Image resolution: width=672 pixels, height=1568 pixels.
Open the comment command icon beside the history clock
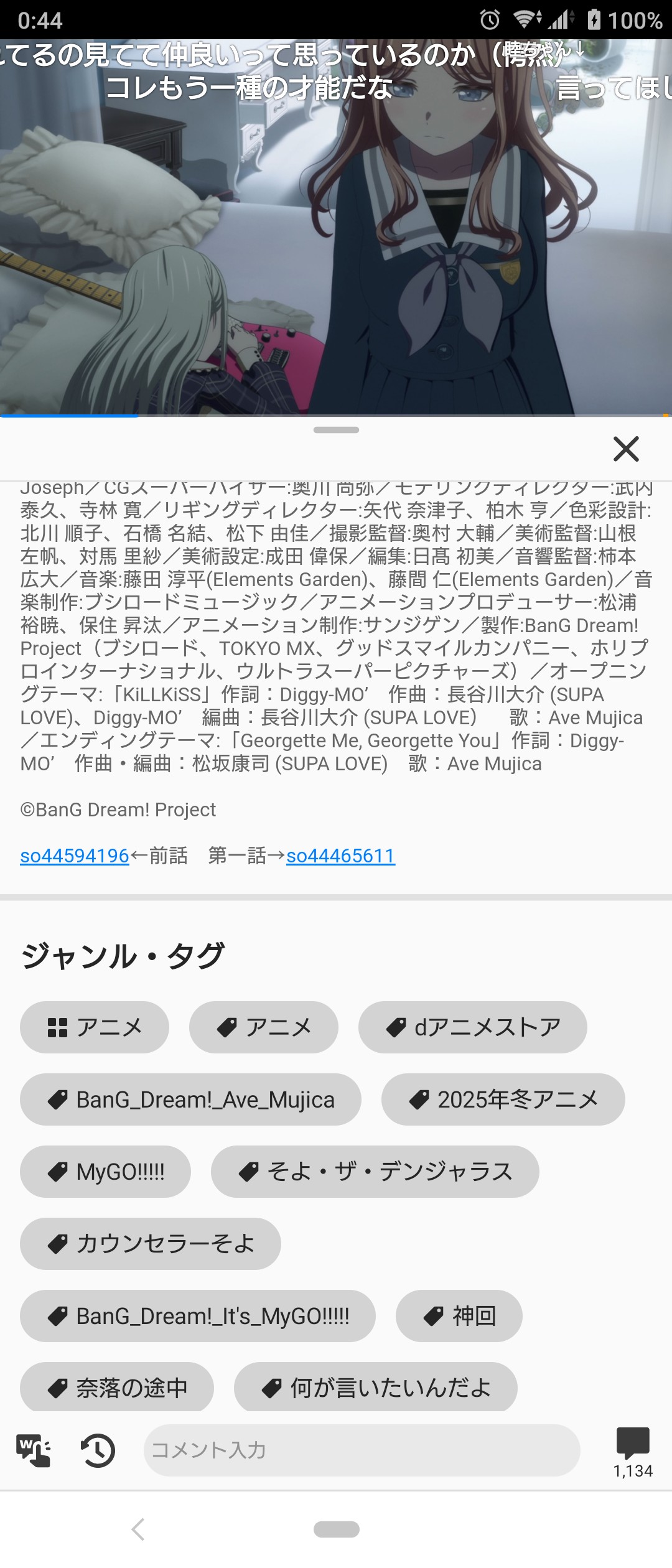(34, 1450)
